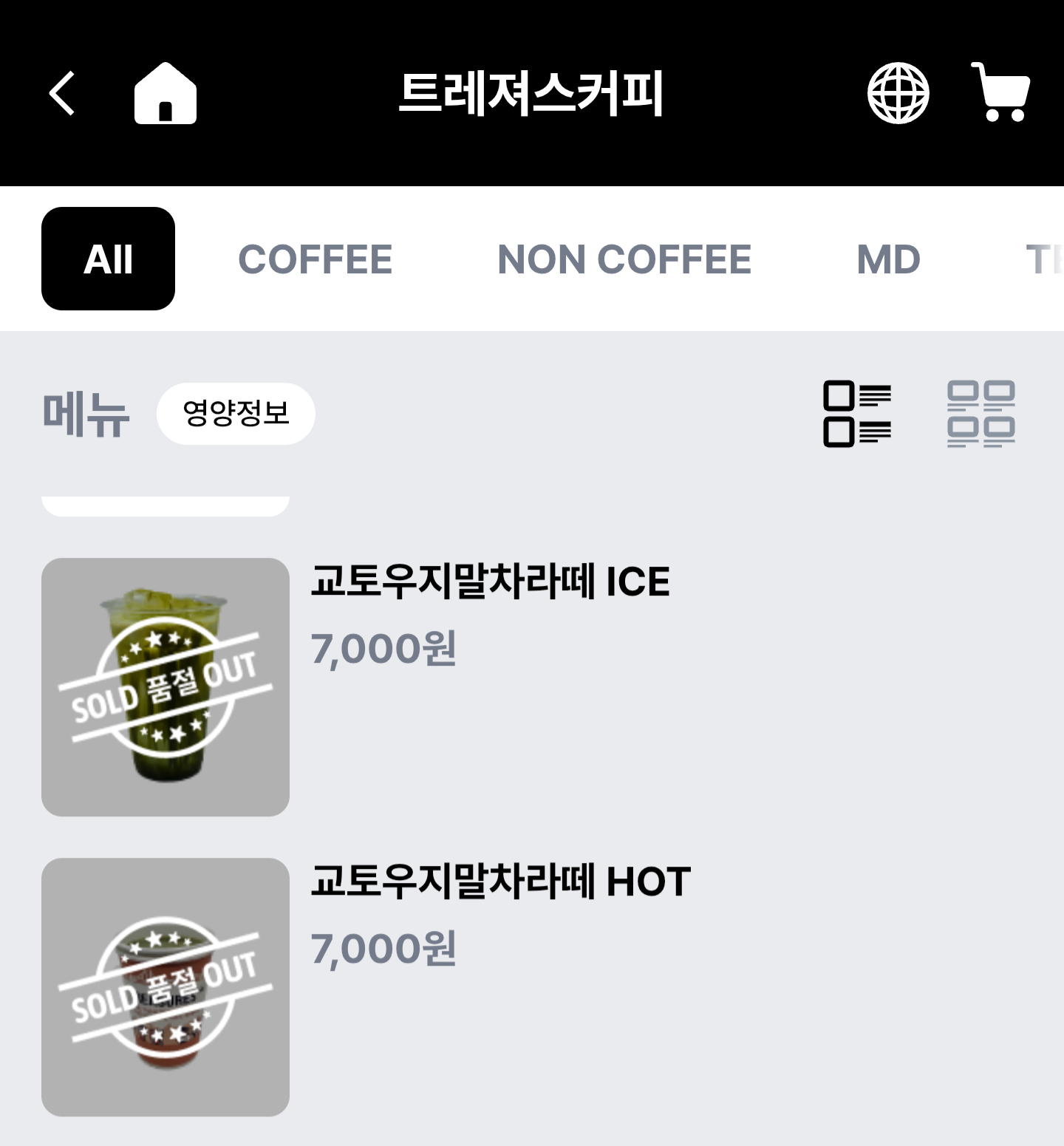The width and height of the screenshot is (1064, 1146).
Task: Change language with the globe icon
Action: 898,93
